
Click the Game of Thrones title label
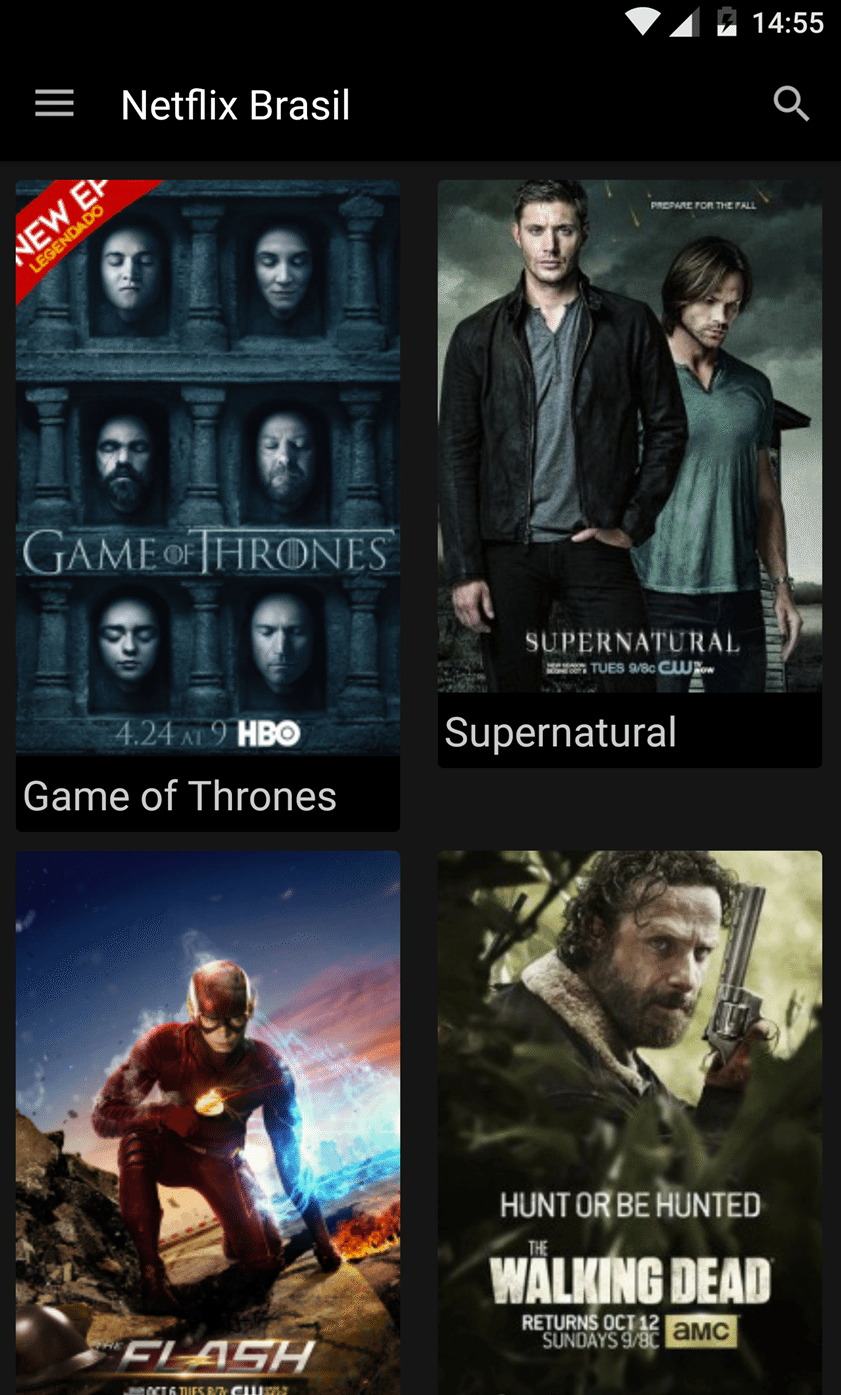pyautogui.click(x=180, y=796)
